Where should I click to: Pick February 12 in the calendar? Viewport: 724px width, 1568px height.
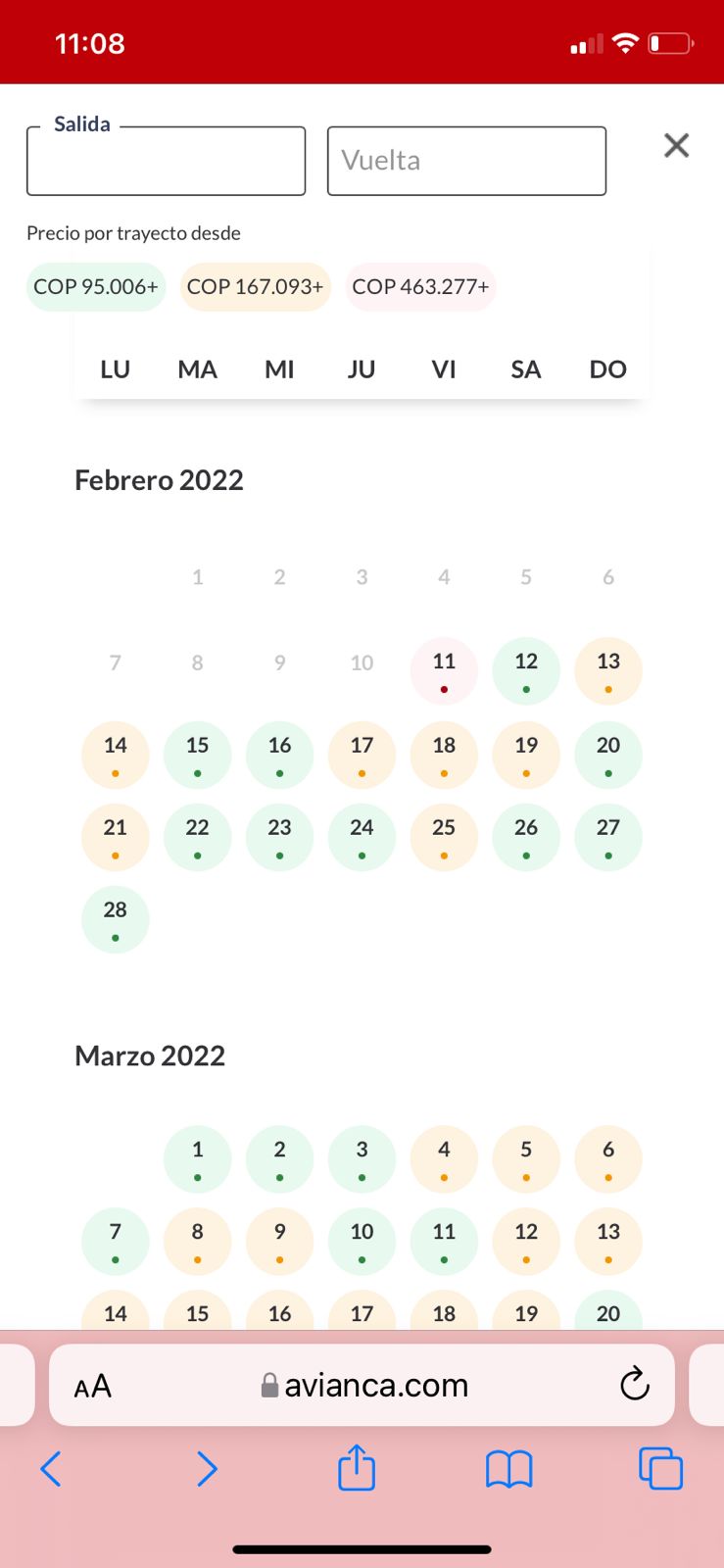[x=526, y=671]
